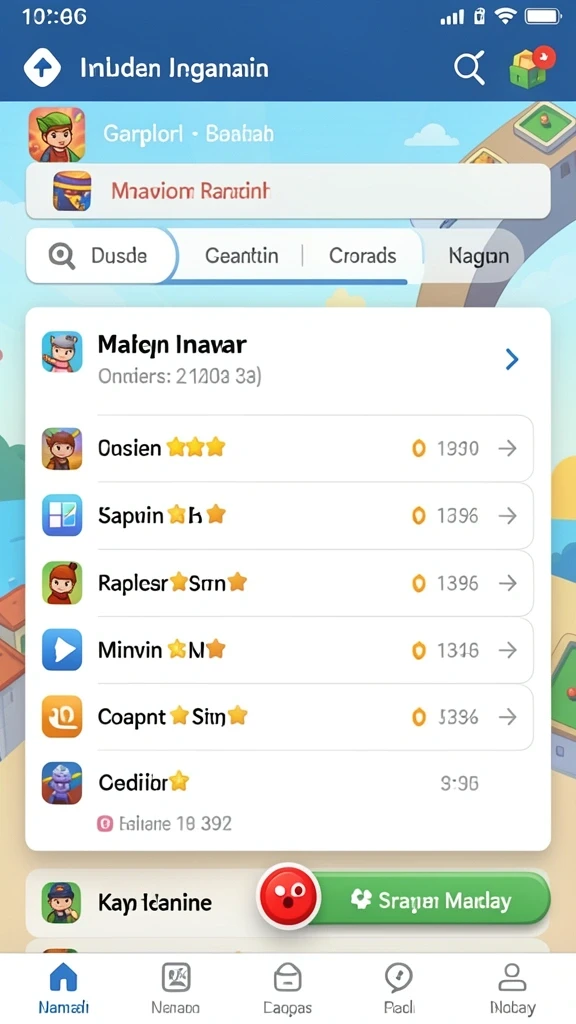The image size is (576, 1024).
Task: Go to the Nenaoo bottom tab
Action: pyautogui.click(x=175, y=988)
